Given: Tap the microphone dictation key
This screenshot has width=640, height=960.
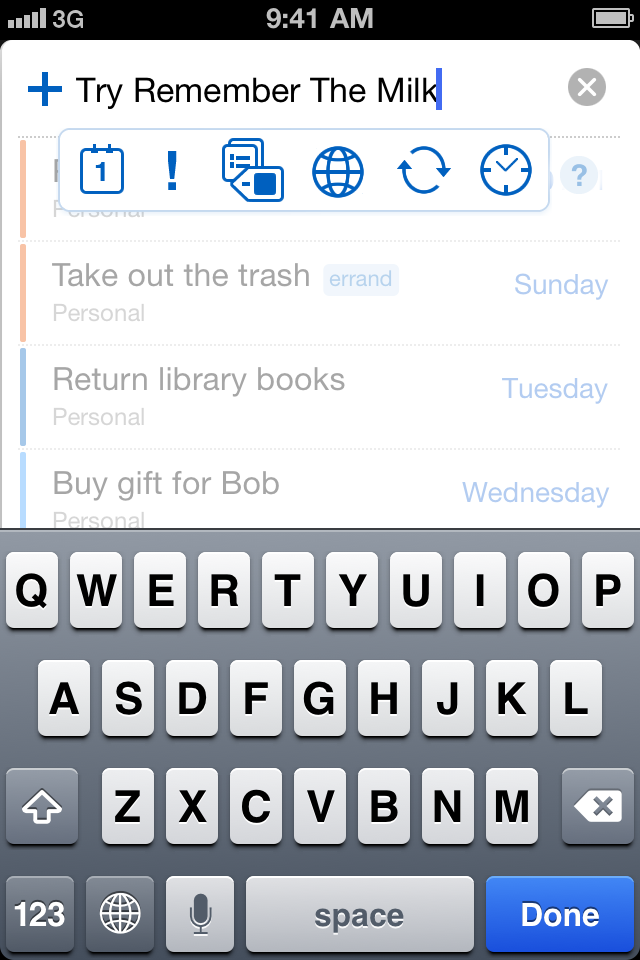Looking at the screenshot, I should tap(200, 915).
